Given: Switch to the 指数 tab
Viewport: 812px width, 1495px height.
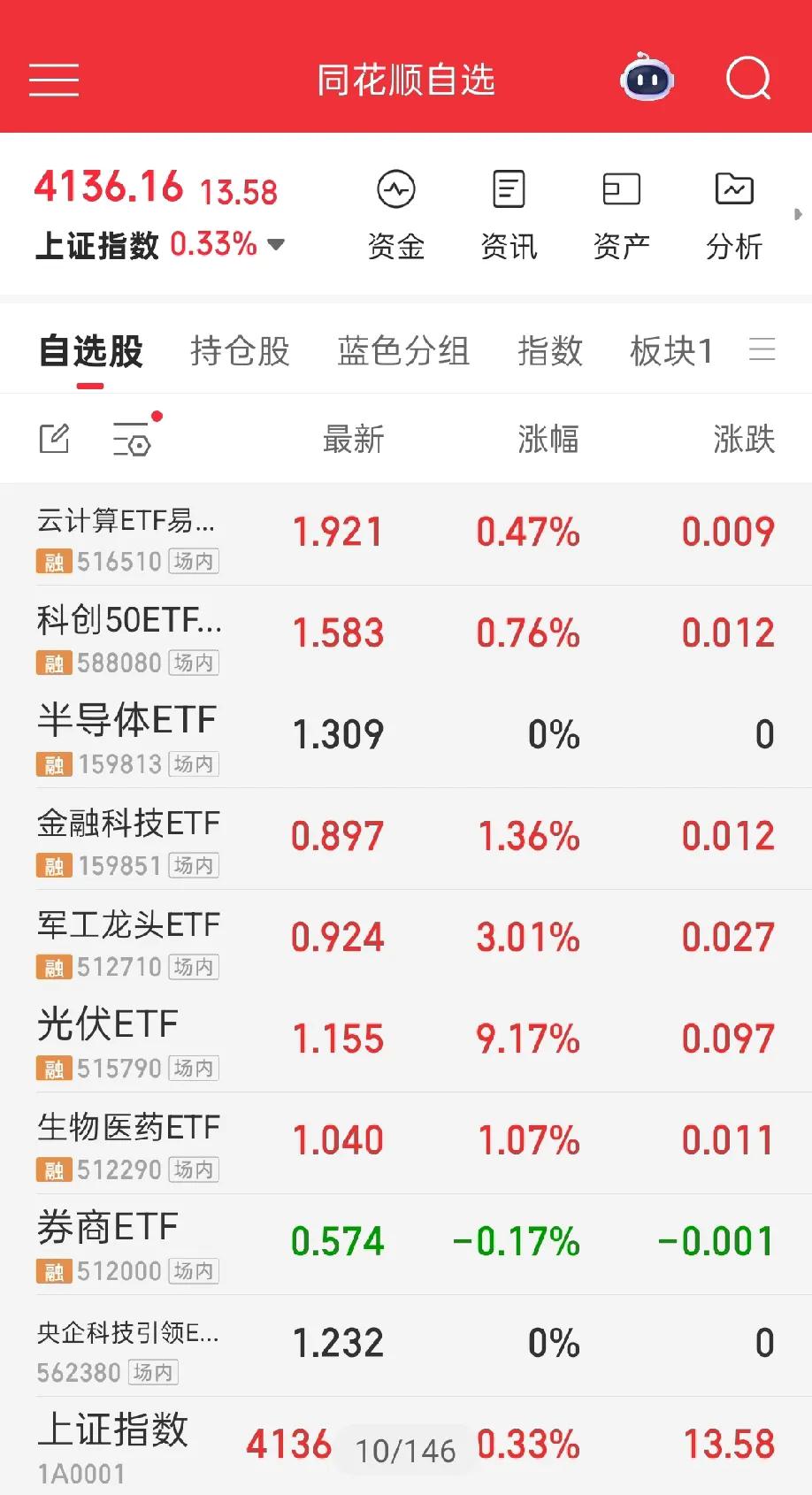Looking at the screenshot, I should (x=550, y=351).
